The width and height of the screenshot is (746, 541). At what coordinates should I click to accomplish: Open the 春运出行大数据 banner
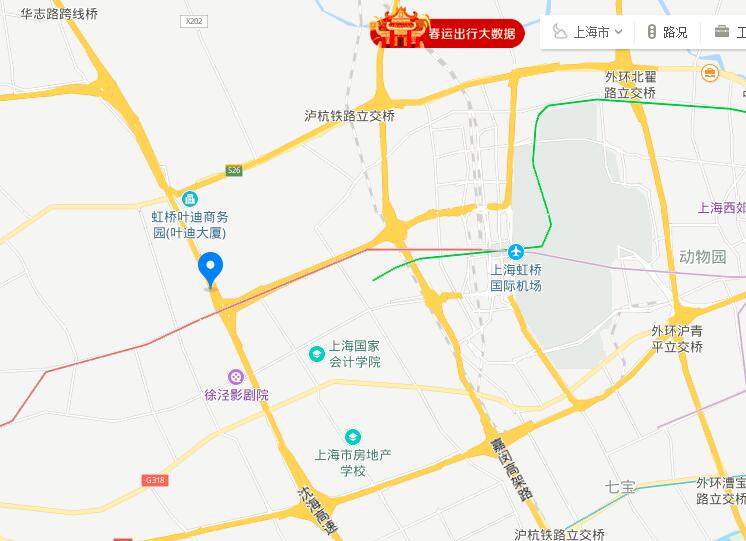coord(448,32)
